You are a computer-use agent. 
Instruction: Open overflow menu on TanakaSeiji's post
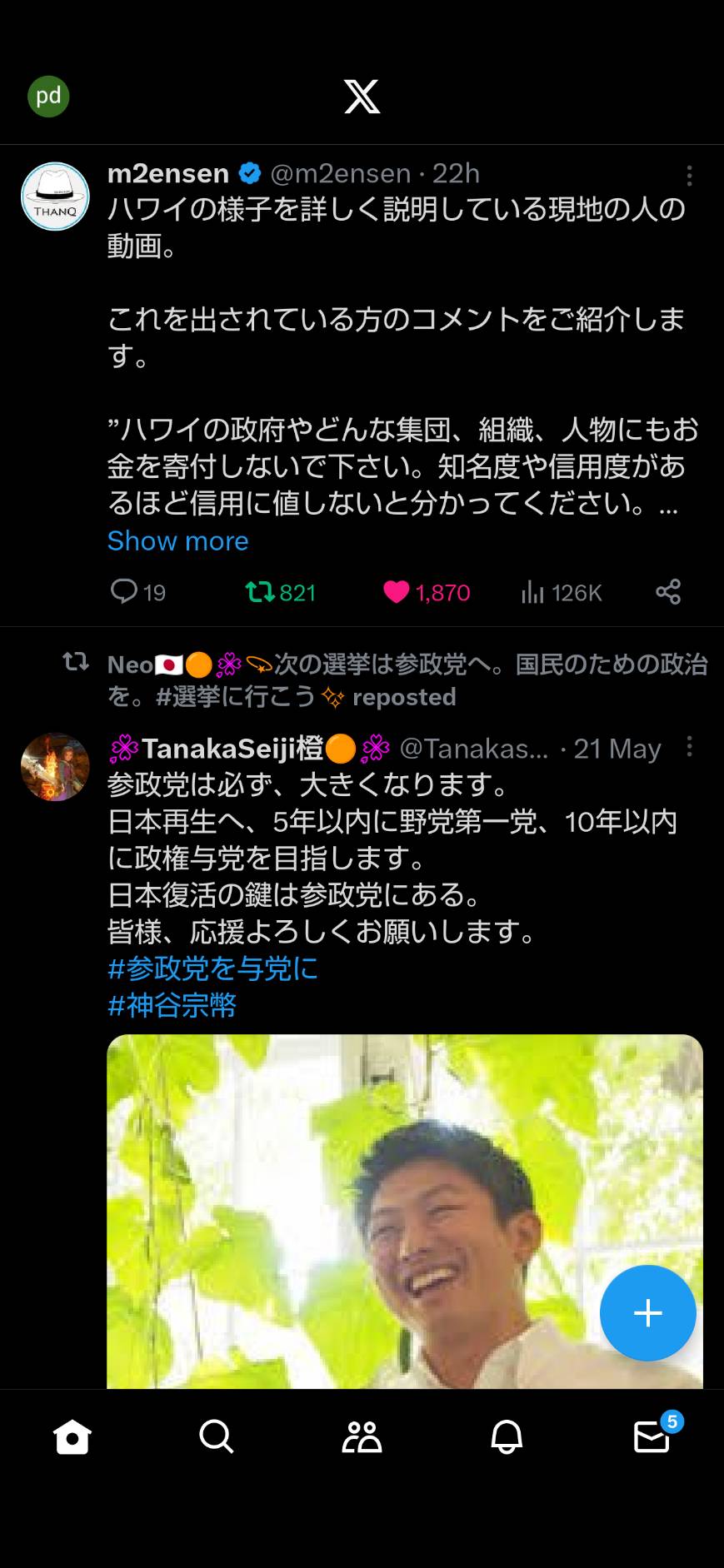689,747
